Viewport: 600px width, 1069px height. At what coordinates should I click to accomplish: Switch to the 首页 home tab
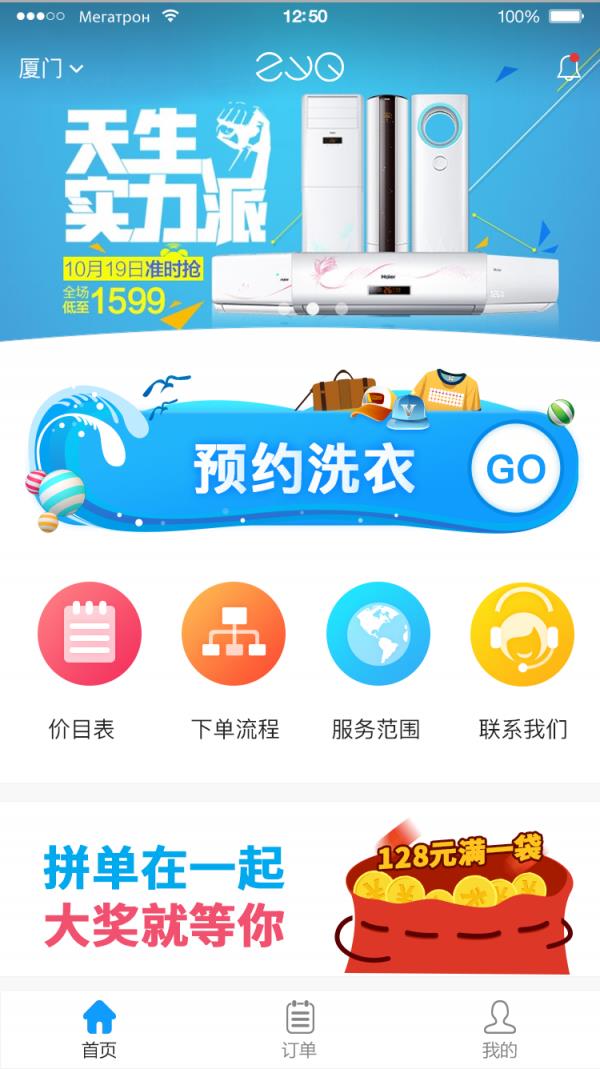(x=99, y=1029)
